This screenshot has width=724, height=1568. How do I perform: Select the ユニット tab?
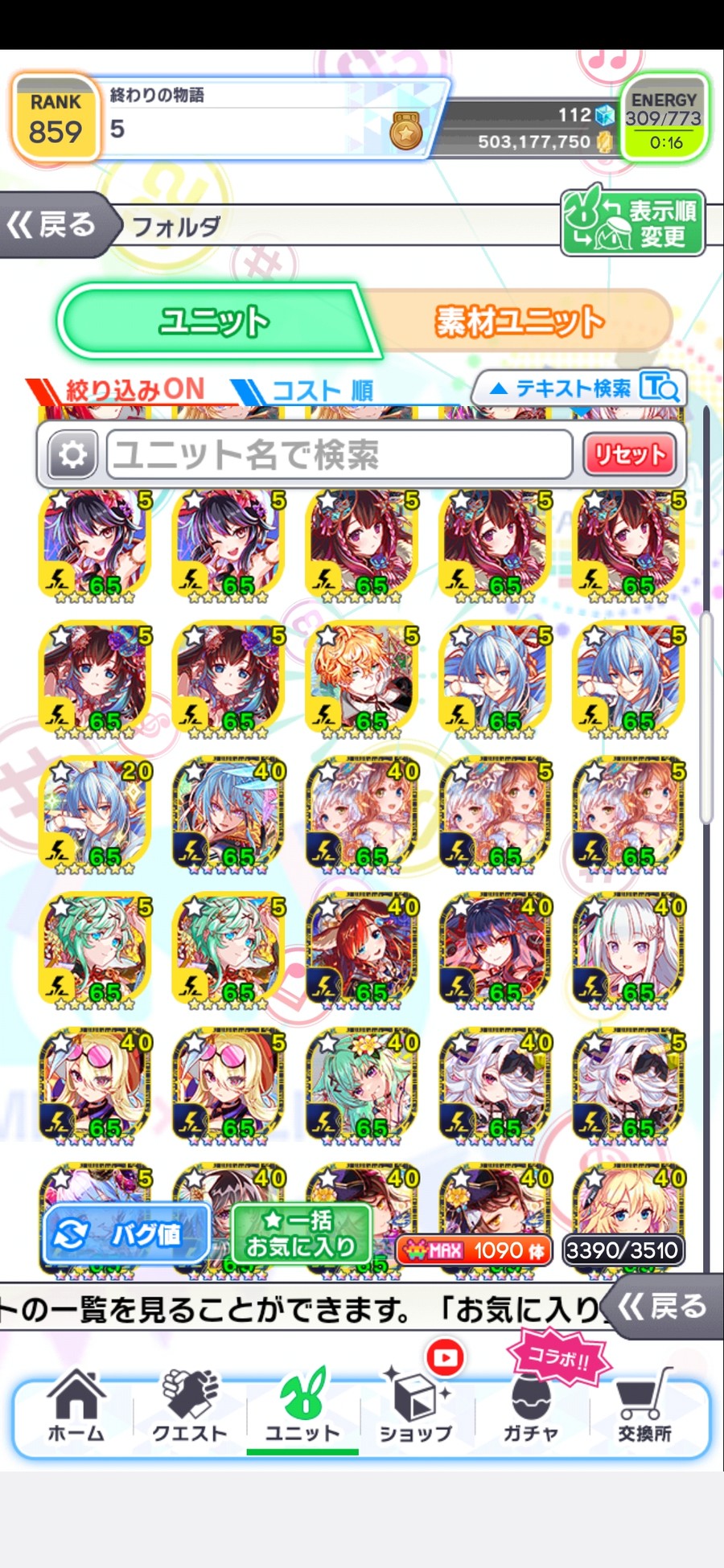214,321
